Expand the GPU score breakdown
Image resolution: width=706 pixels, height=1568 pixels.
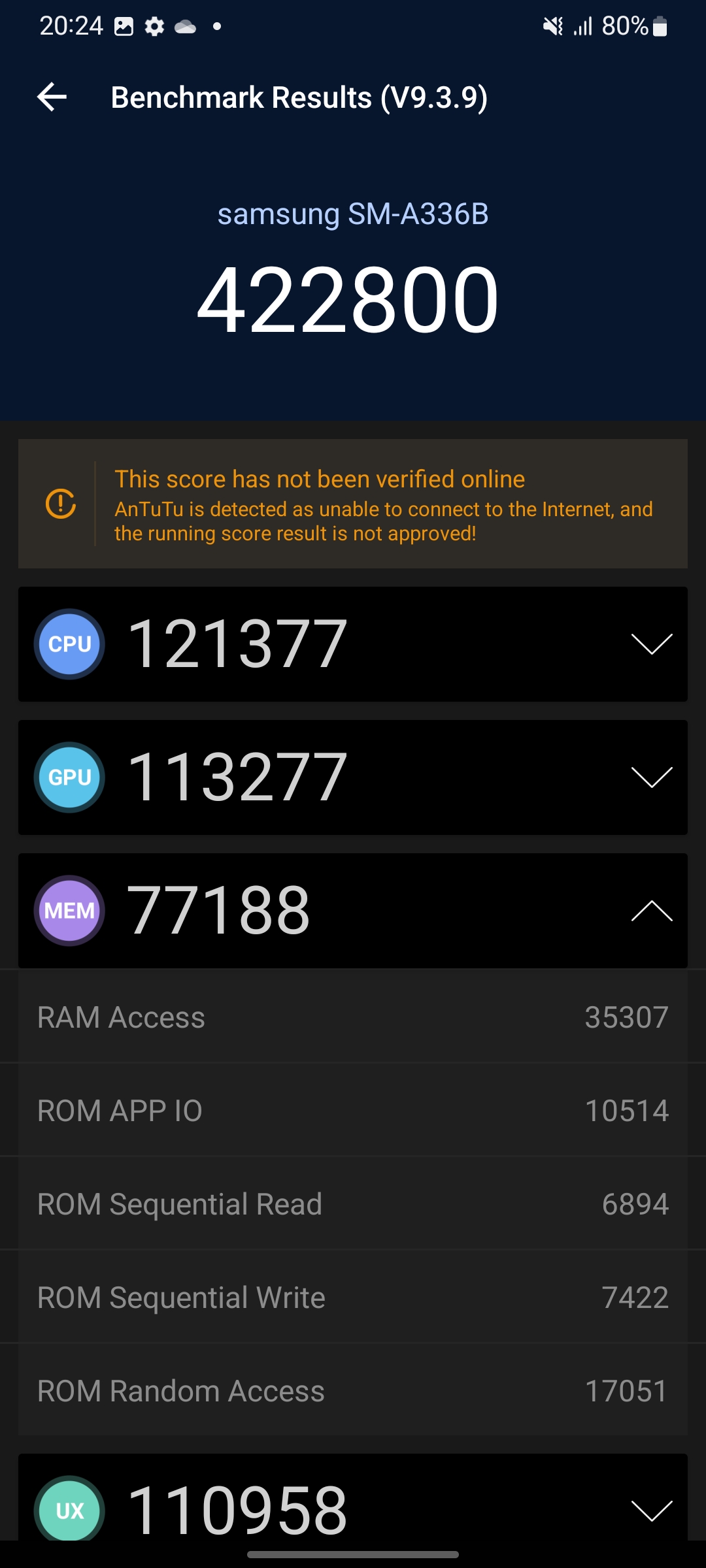pyautogui.click(x=651, y=777)
